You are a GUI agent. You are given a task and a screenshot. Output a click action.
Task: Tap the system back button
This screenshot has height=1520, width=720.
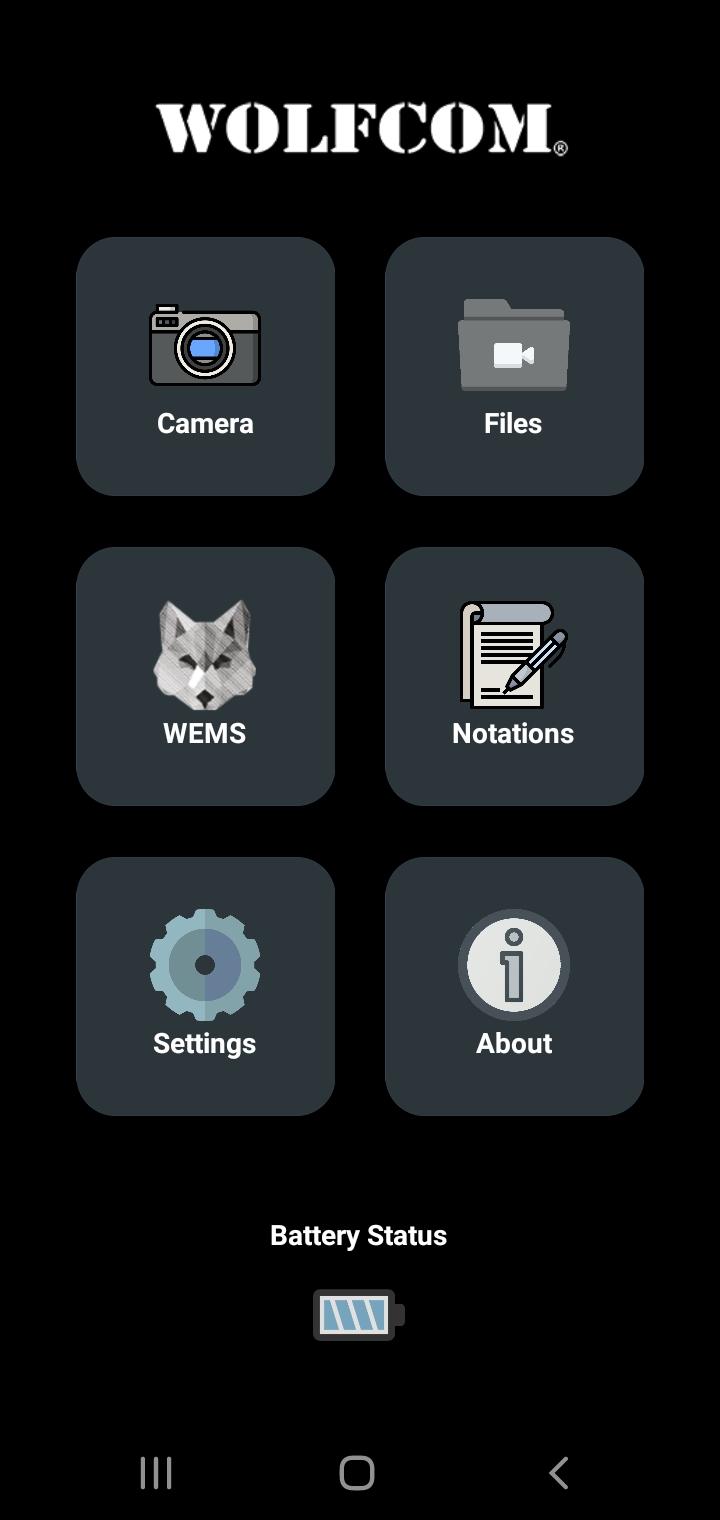click(x=559, y=1473)
